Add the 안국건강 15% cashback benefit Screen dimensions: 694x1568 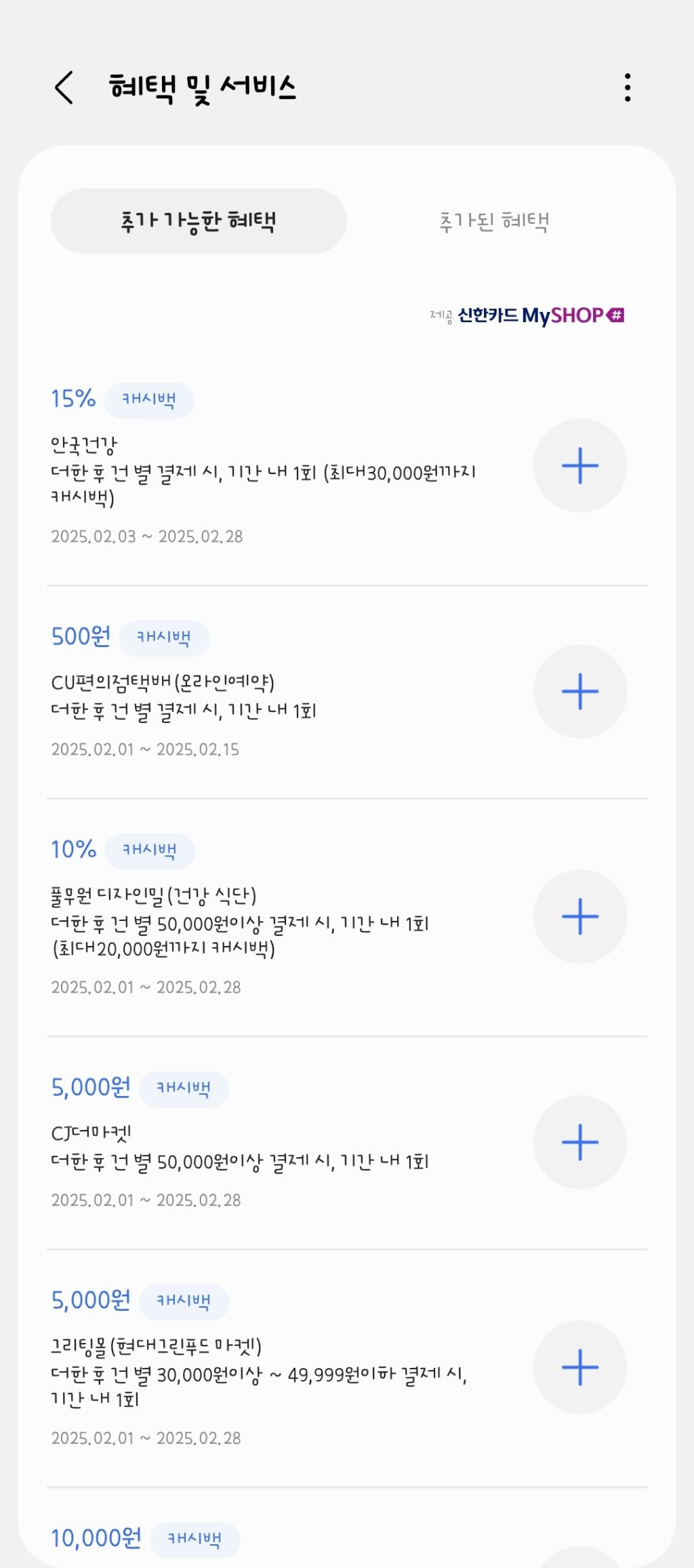click(x=579, y=466)
